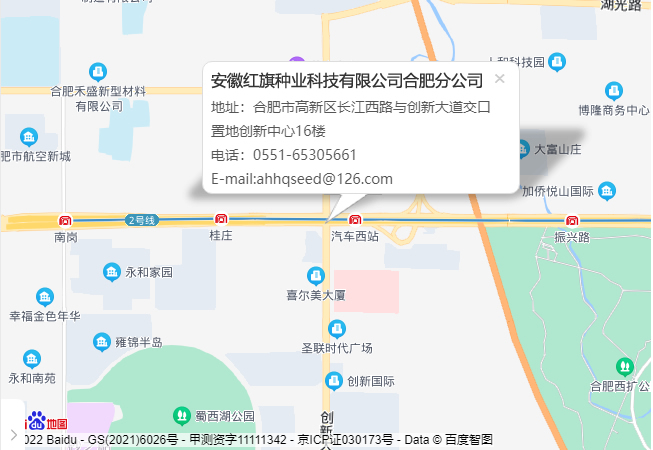Tap the 创新国际 building marker
The image size is (653, 450).
[335, 381]
